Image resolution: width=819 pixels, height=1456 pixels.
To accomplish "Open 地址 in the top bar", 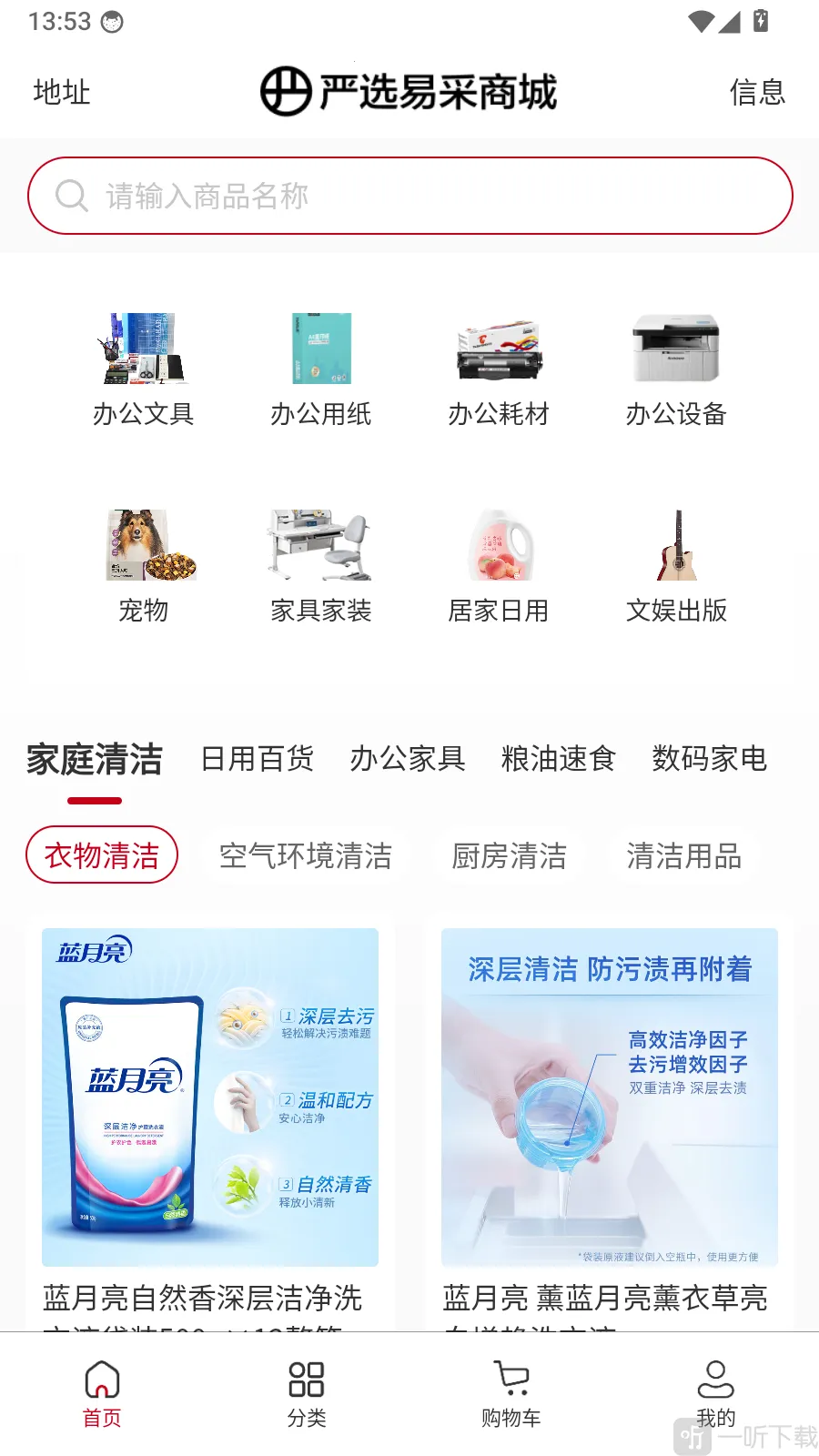I will coord(62,92).
